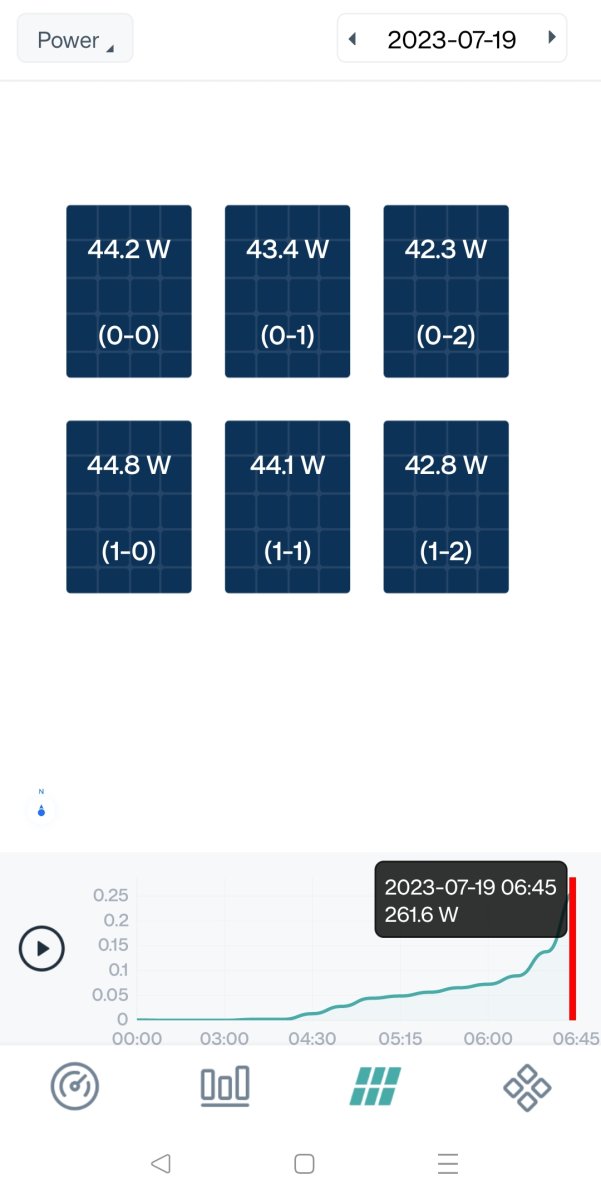Advance to the next date
601x1200 pixels.
(551, 39)
